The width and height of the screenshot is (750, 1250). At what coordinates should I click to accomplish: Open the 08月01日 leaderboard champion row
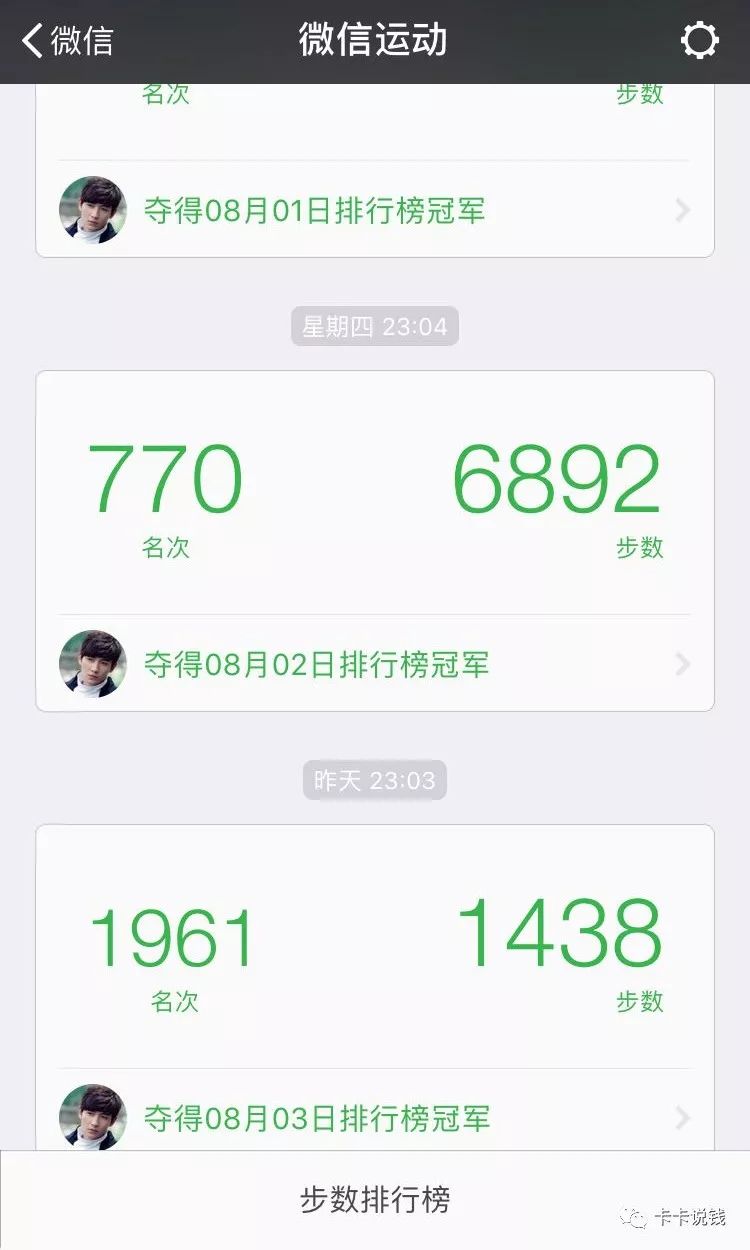tap(374, 211)
